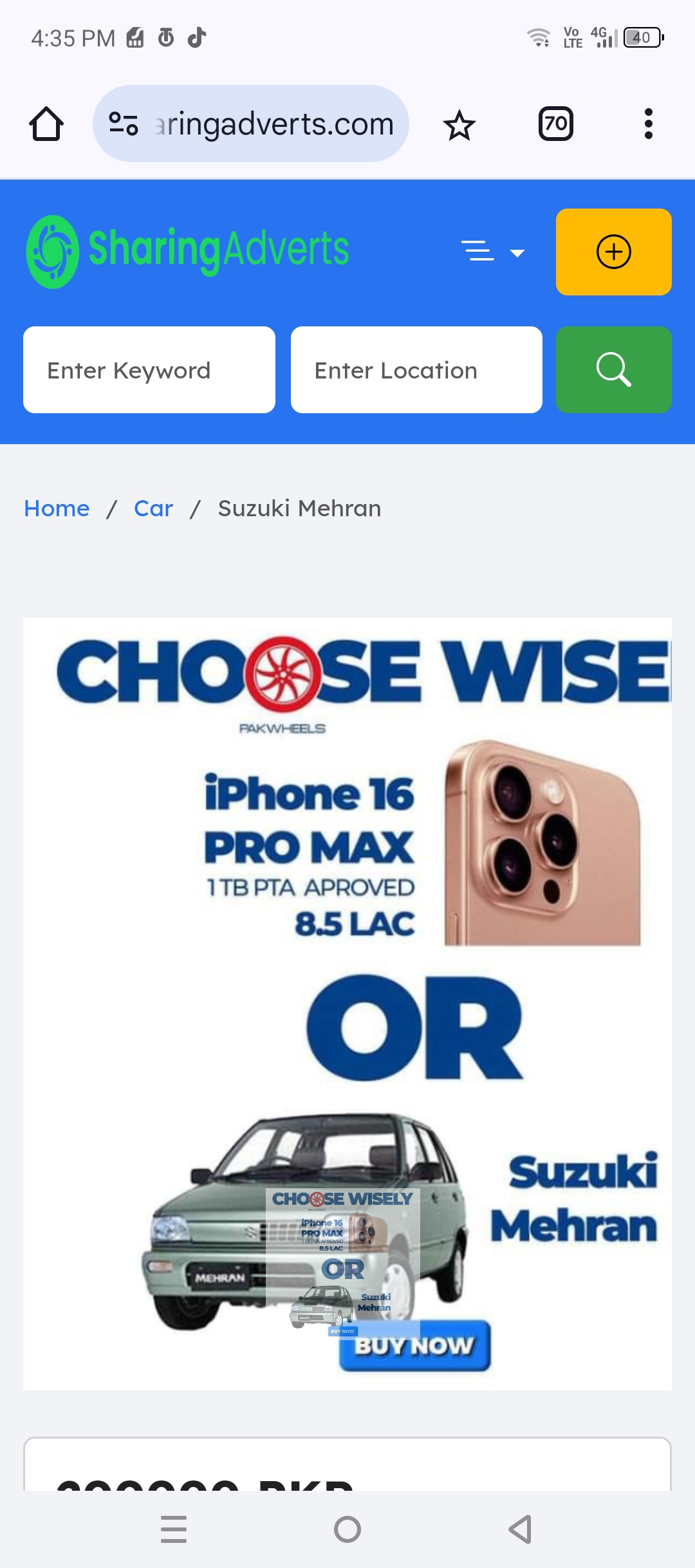Follow the Home breadcrumb link
Screen dimensions: 695x1568
pos(57,509)
